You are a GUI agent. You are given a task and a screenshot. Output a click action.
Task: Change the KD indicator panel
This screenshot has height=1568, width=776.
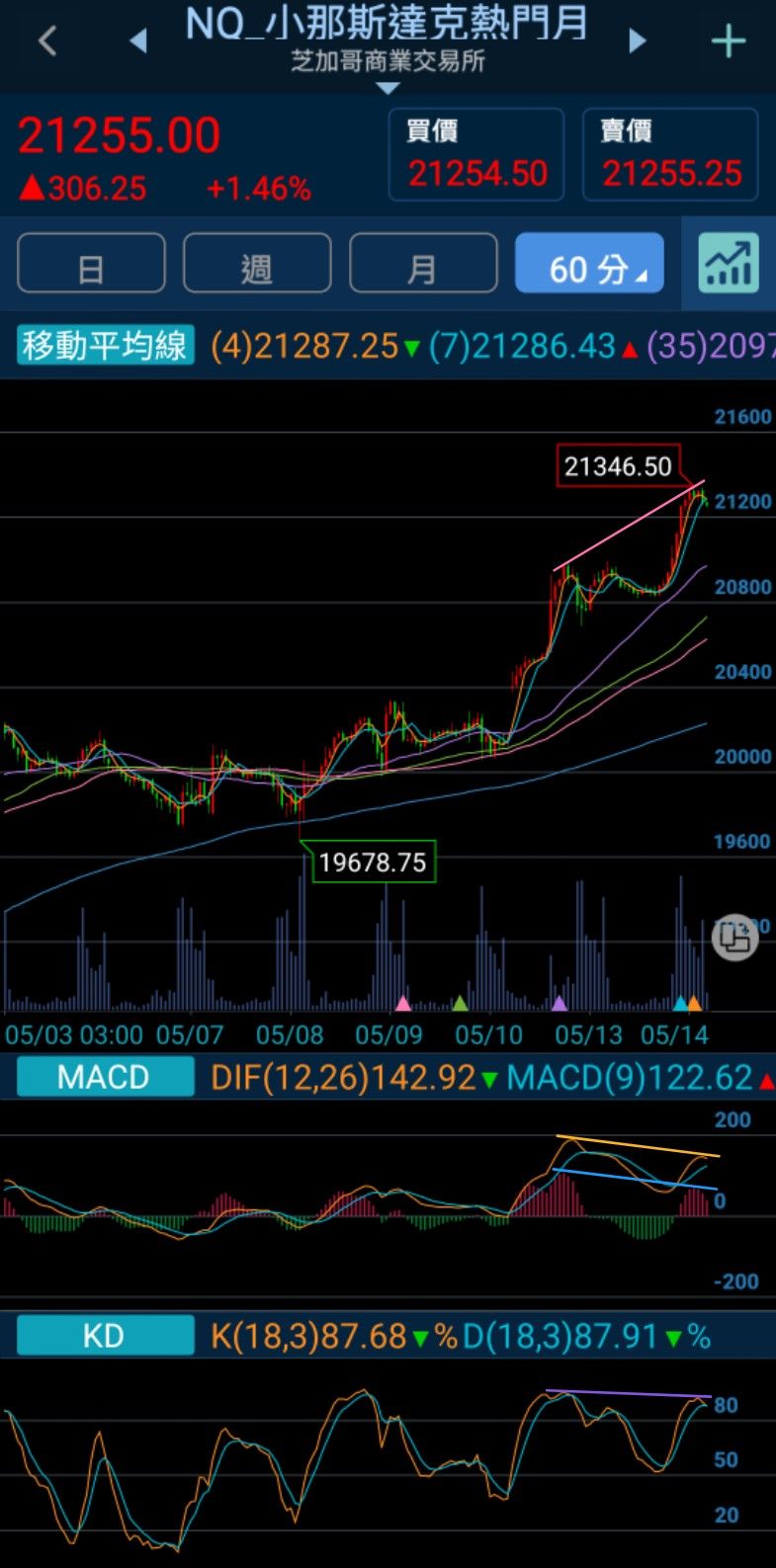[105, 1337]
